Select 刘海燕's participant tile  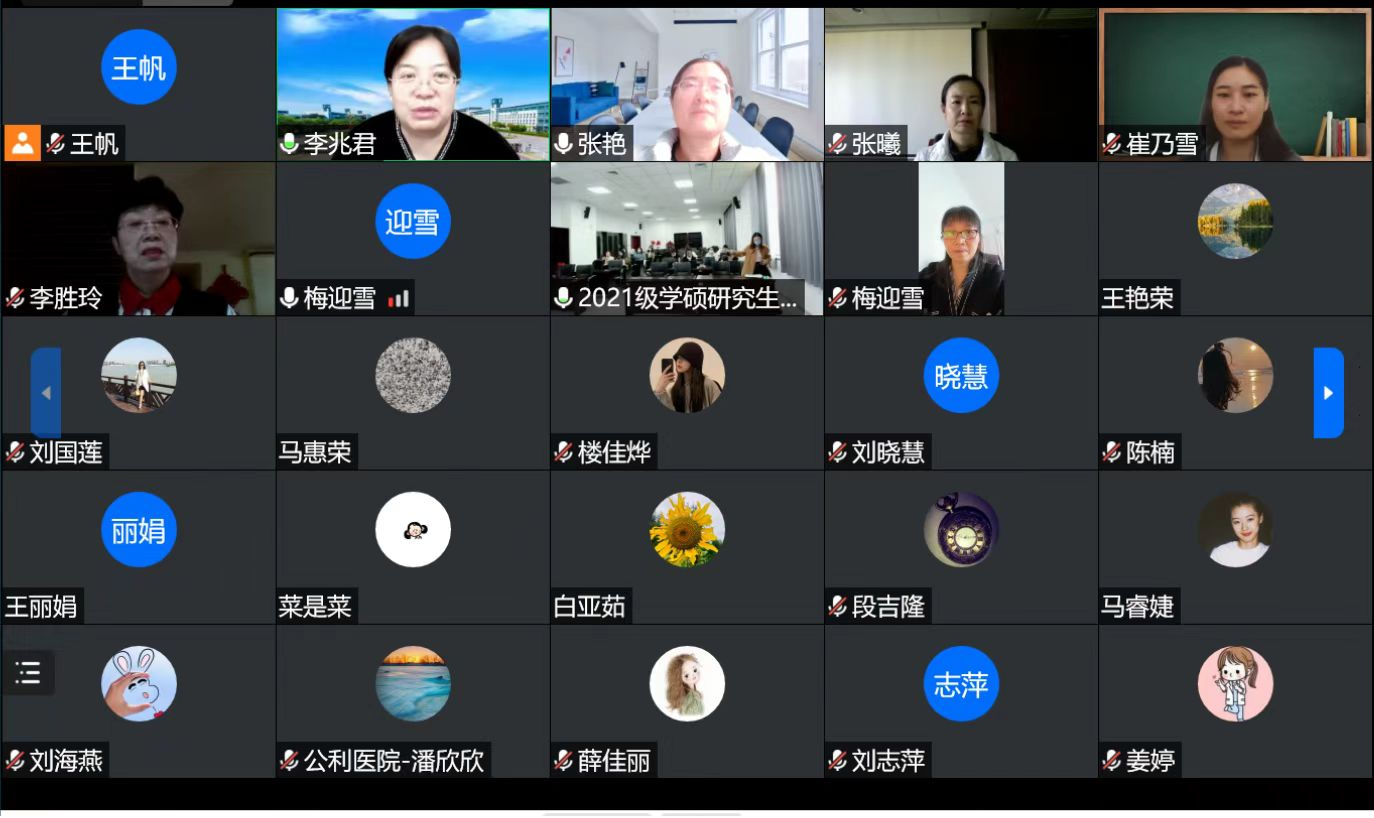138,700
